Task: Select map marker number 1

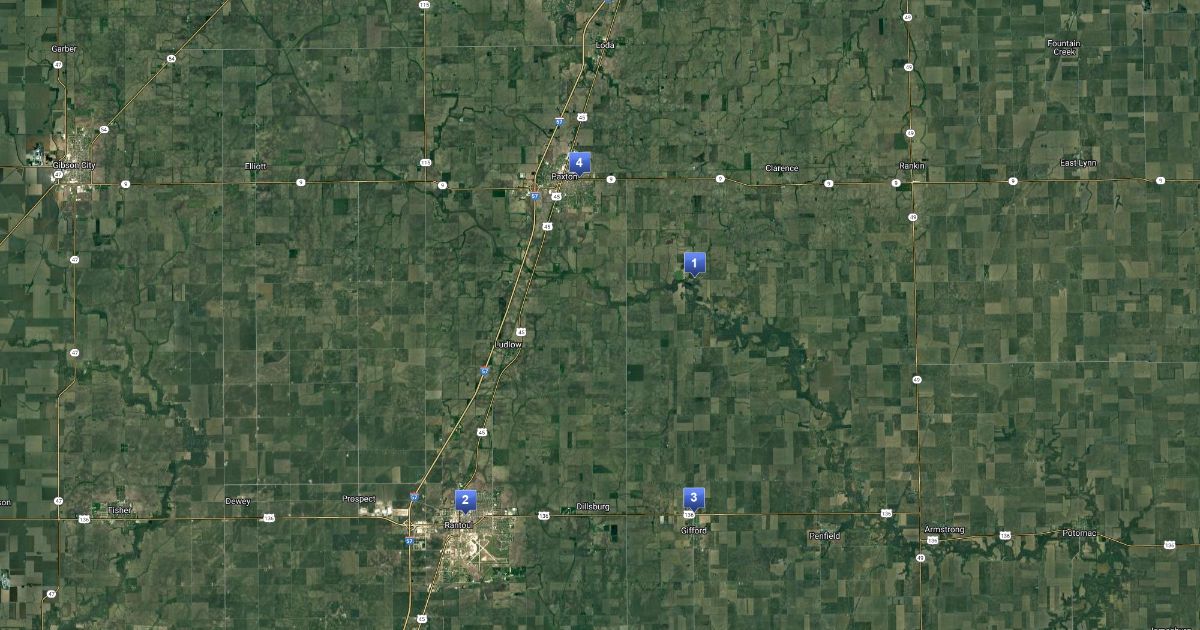Action: click(694, 263)
